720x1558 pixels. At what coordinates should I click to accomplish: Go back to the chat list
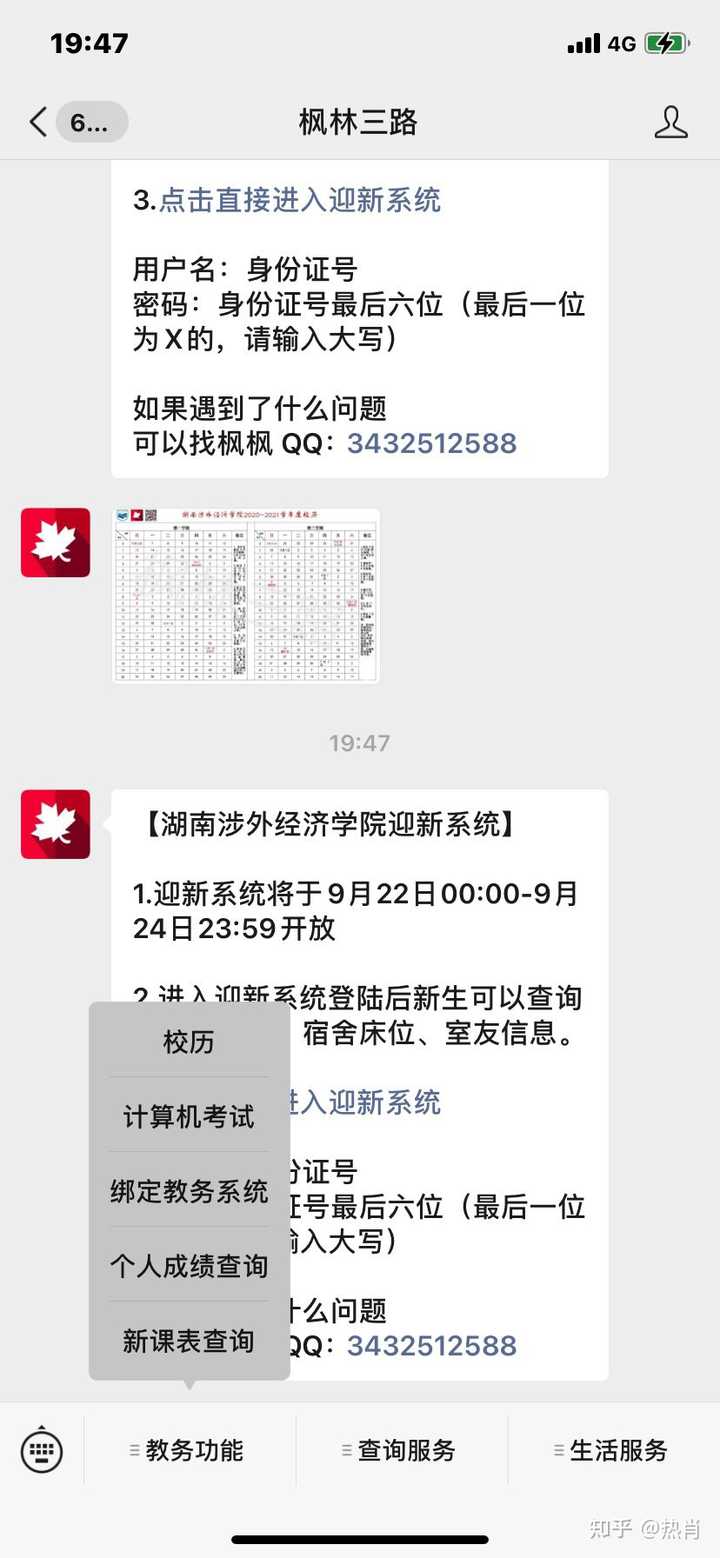pyautogui.click(x=40, y=122)
